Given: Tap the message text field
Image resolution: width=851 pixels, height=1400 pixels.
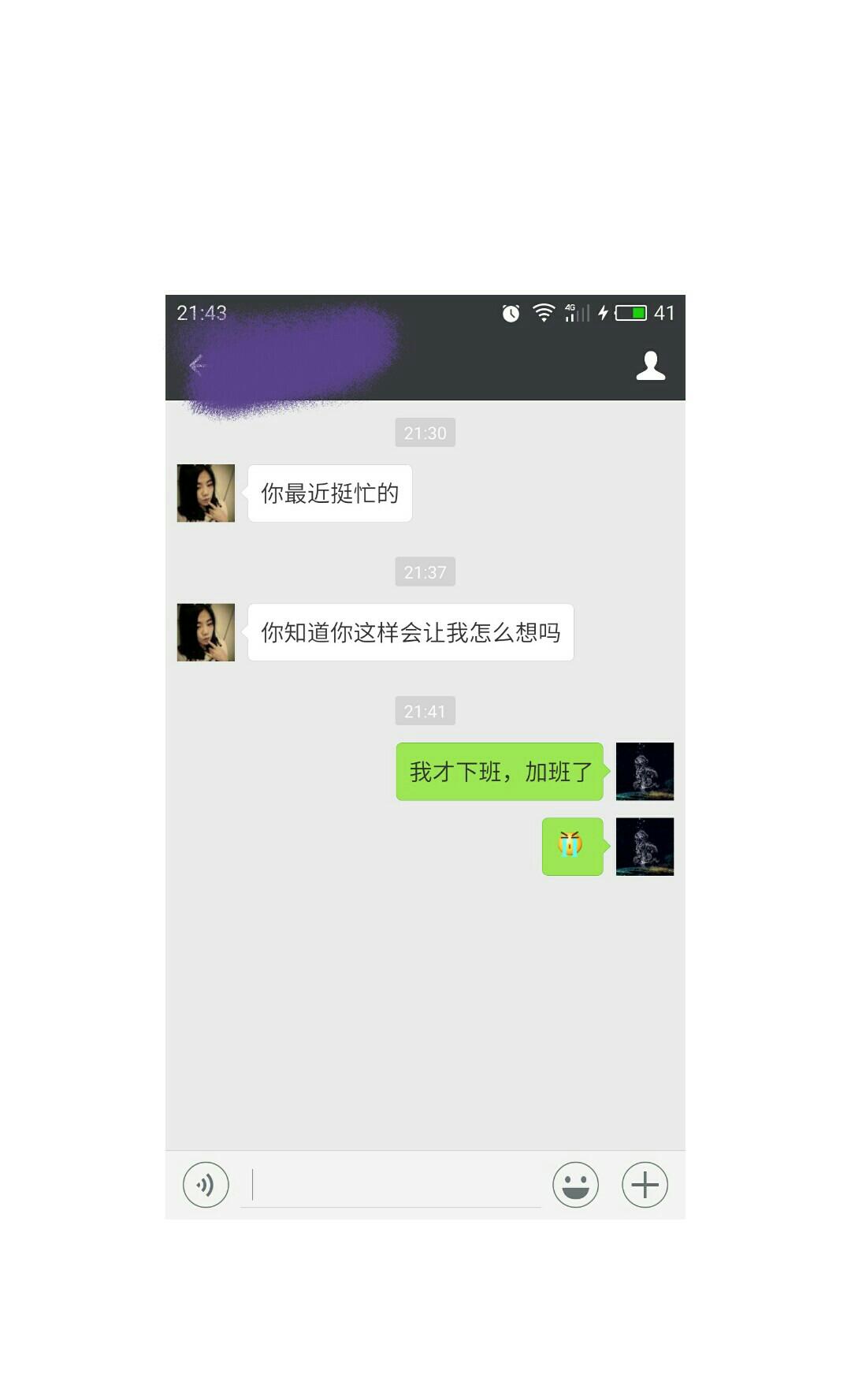Looking at the screenshot, I should click(394, 1184).
